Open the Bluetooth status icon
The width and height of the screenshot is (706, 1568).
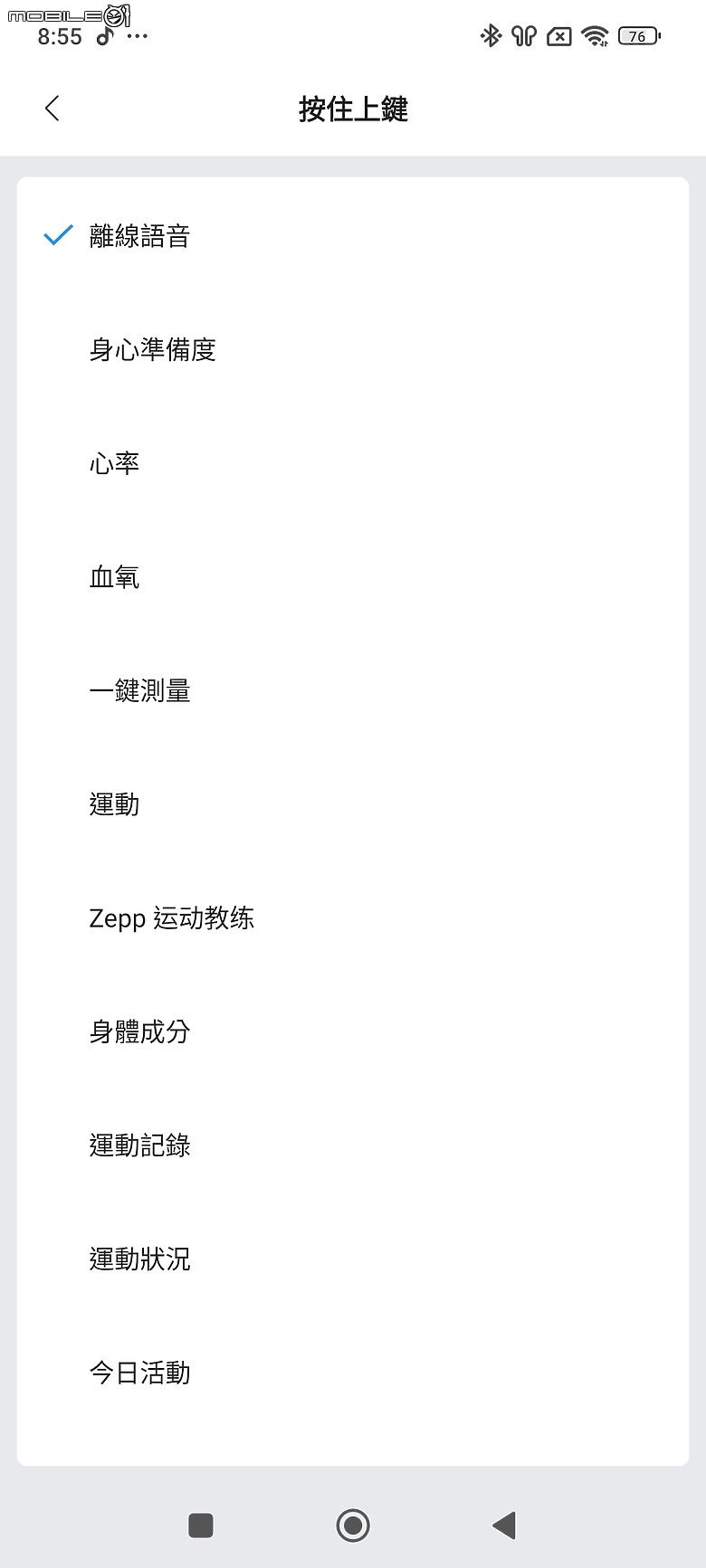click(491, 35)
